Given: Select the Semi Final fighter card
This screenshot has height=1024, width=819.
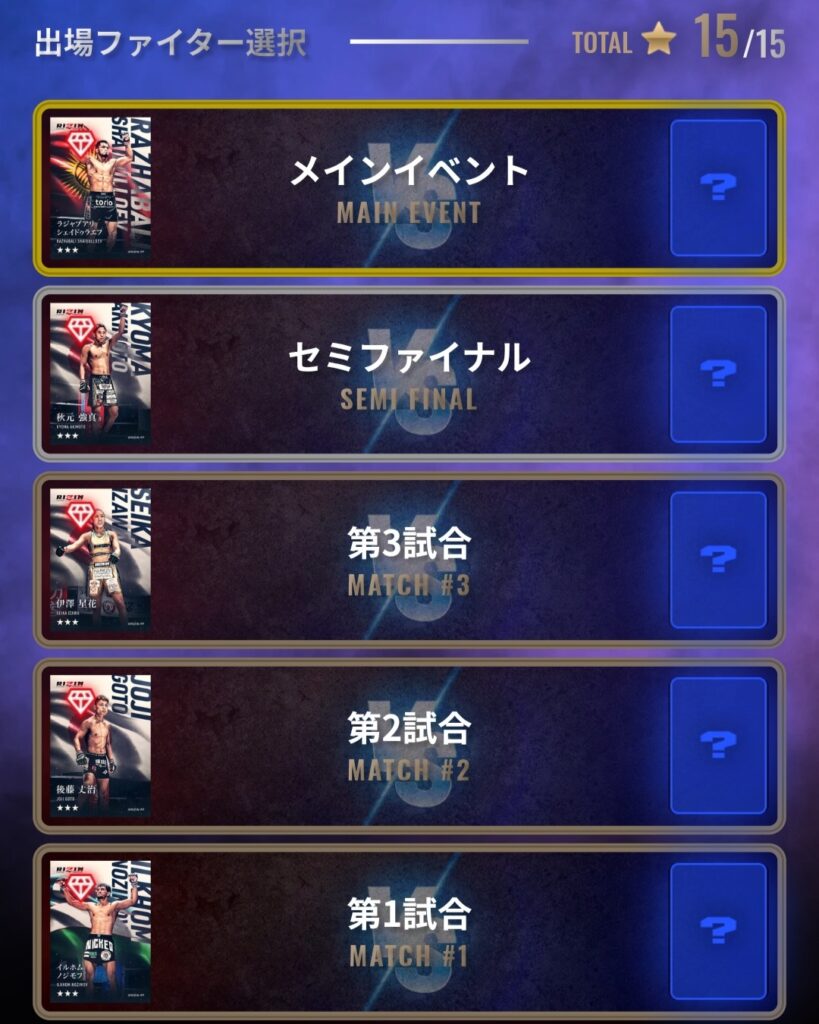Looking at the screenshot, I should [x=100, y=373].
